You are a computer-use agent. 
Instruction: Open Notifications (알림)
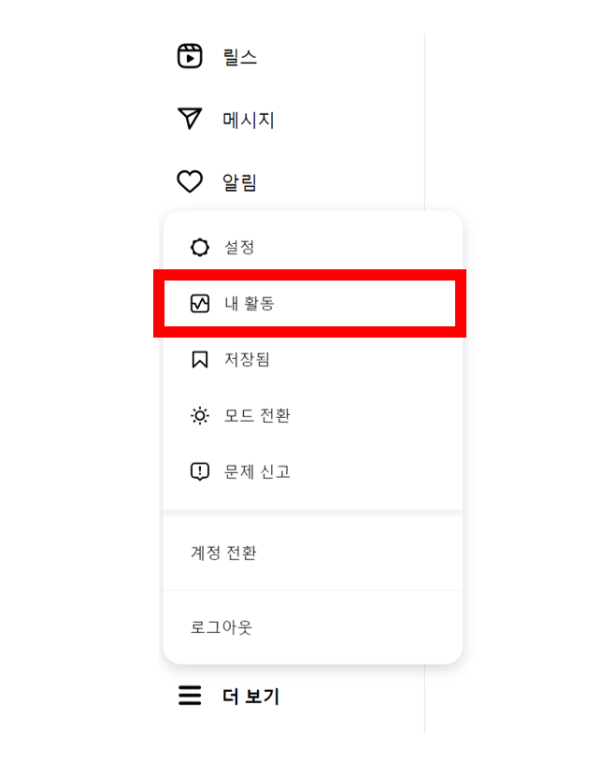[218, 182]
